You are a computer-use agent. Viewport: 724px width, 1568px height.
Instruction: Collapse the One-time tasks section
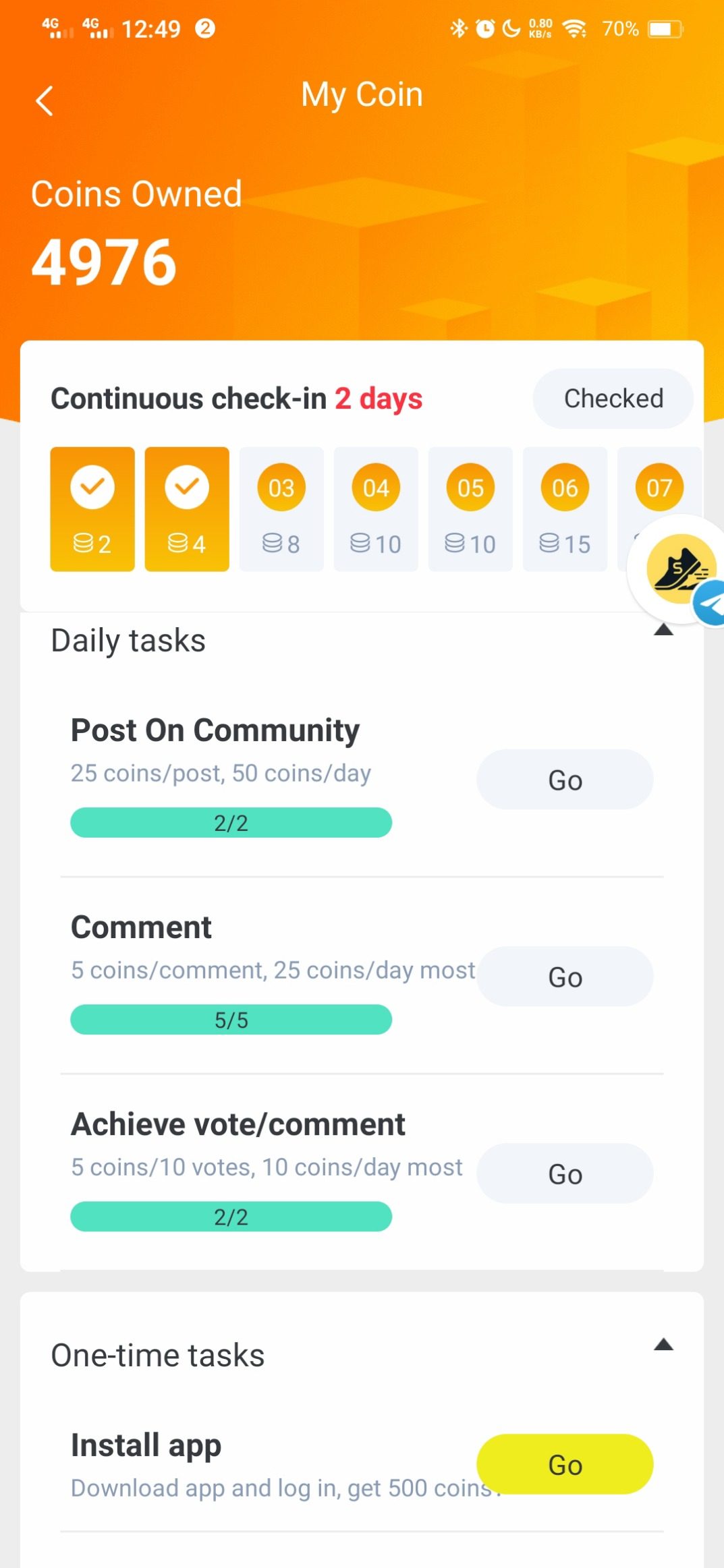pos(664,1345)
